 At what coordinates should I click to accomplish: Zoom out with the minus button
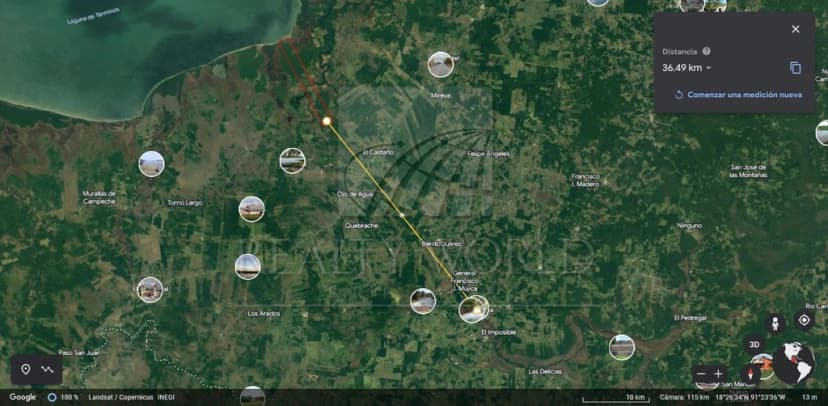tap(702, 374)
